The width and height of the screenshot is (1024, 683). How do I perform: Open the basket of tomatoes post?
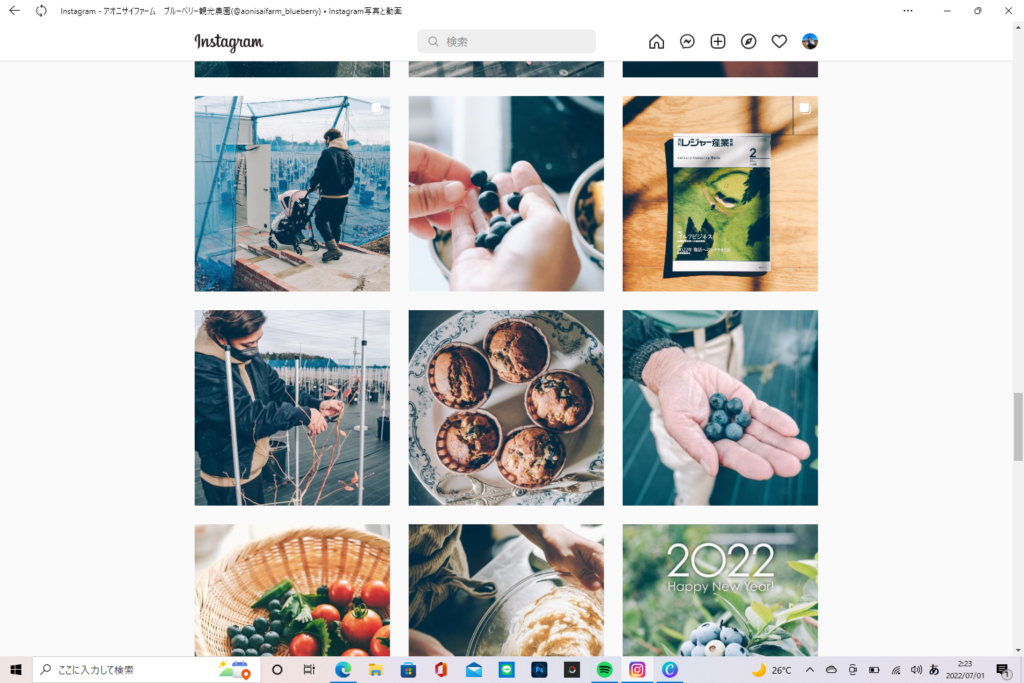coord(292,589)
